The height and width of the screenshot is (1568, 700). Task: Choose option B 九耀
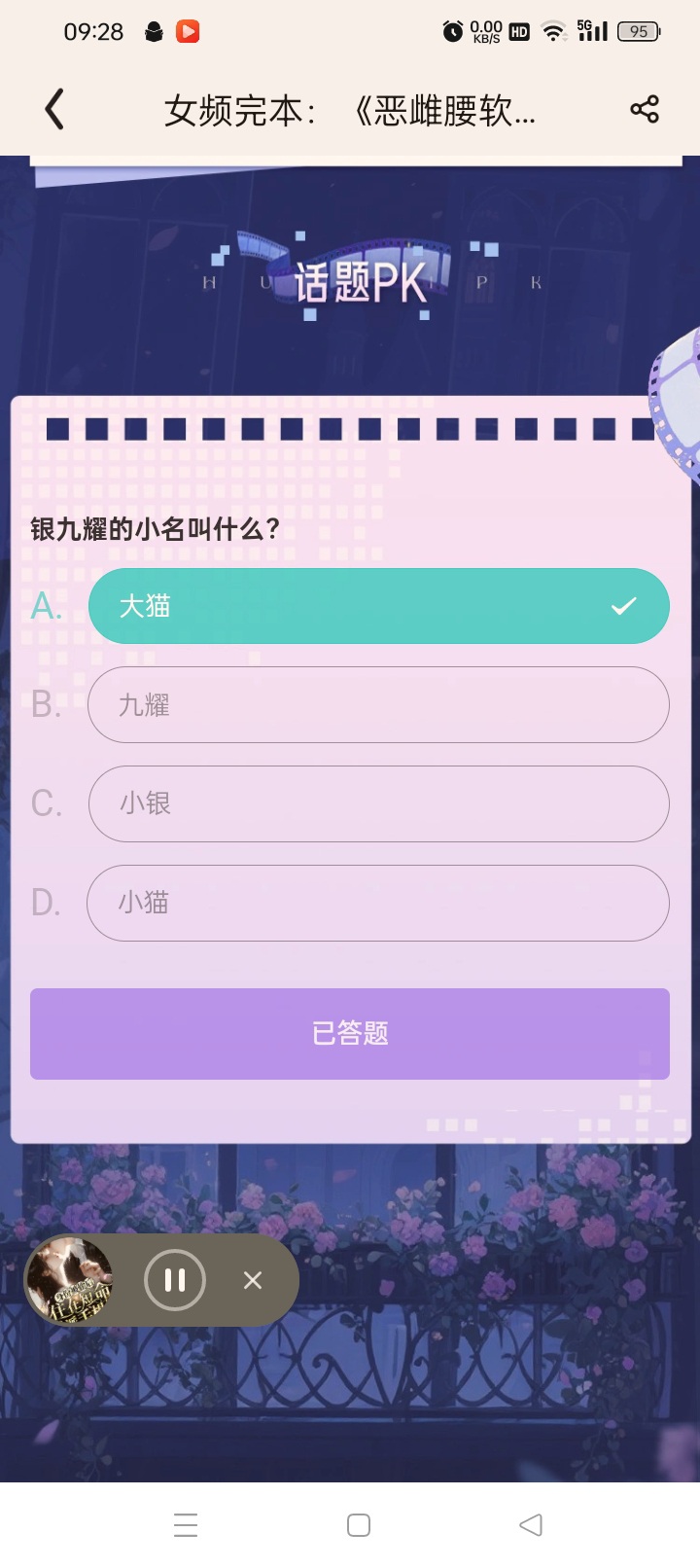point(378,704)
